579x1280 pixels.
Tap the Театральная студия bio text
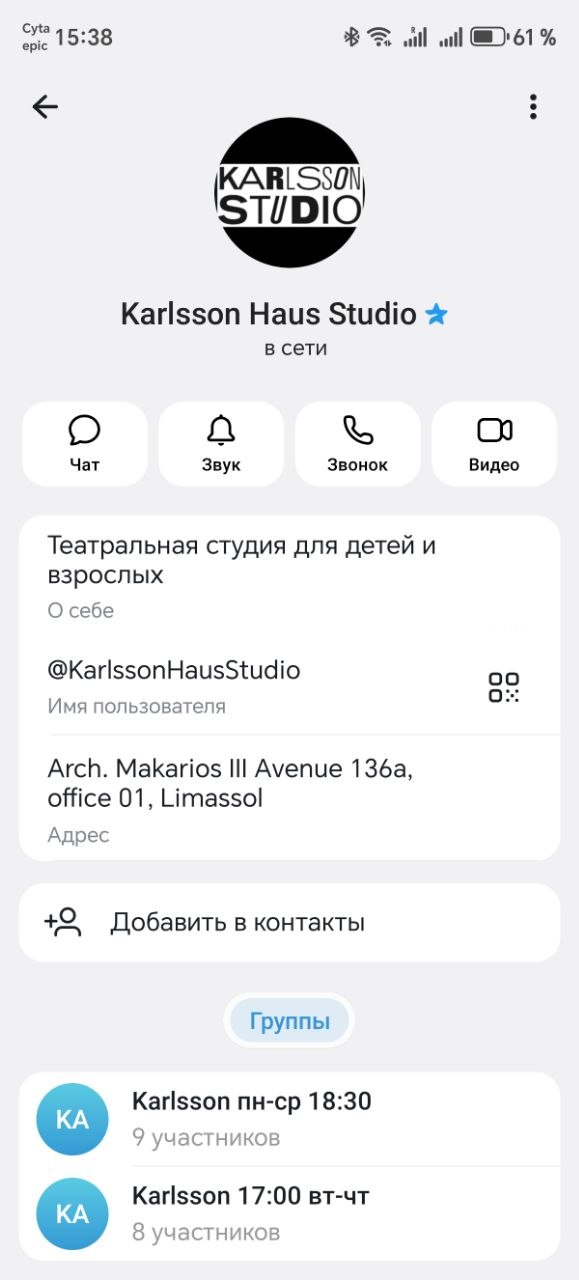242,561
